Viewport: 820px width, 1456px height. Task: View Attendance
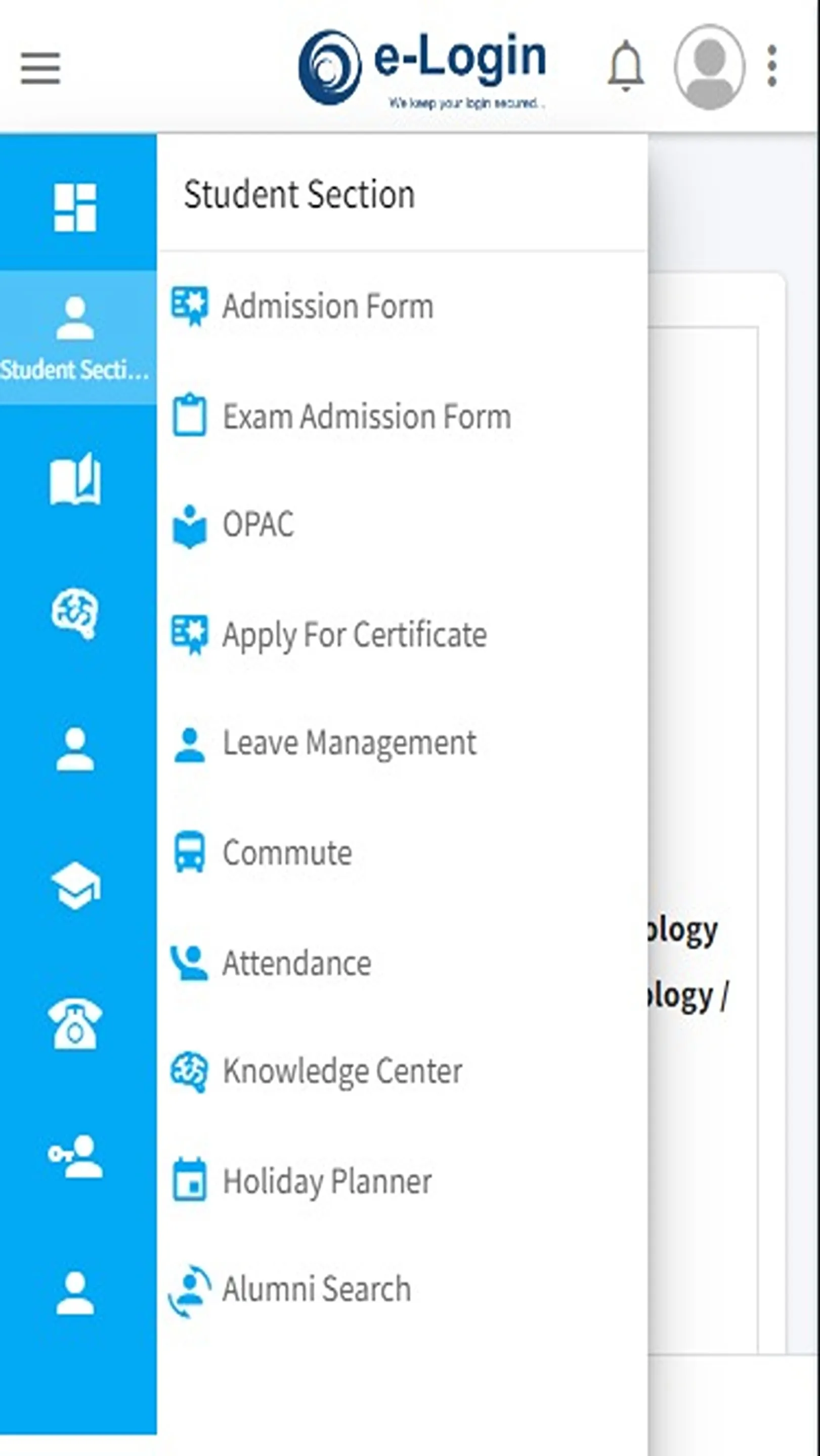(x=402, y=963)
